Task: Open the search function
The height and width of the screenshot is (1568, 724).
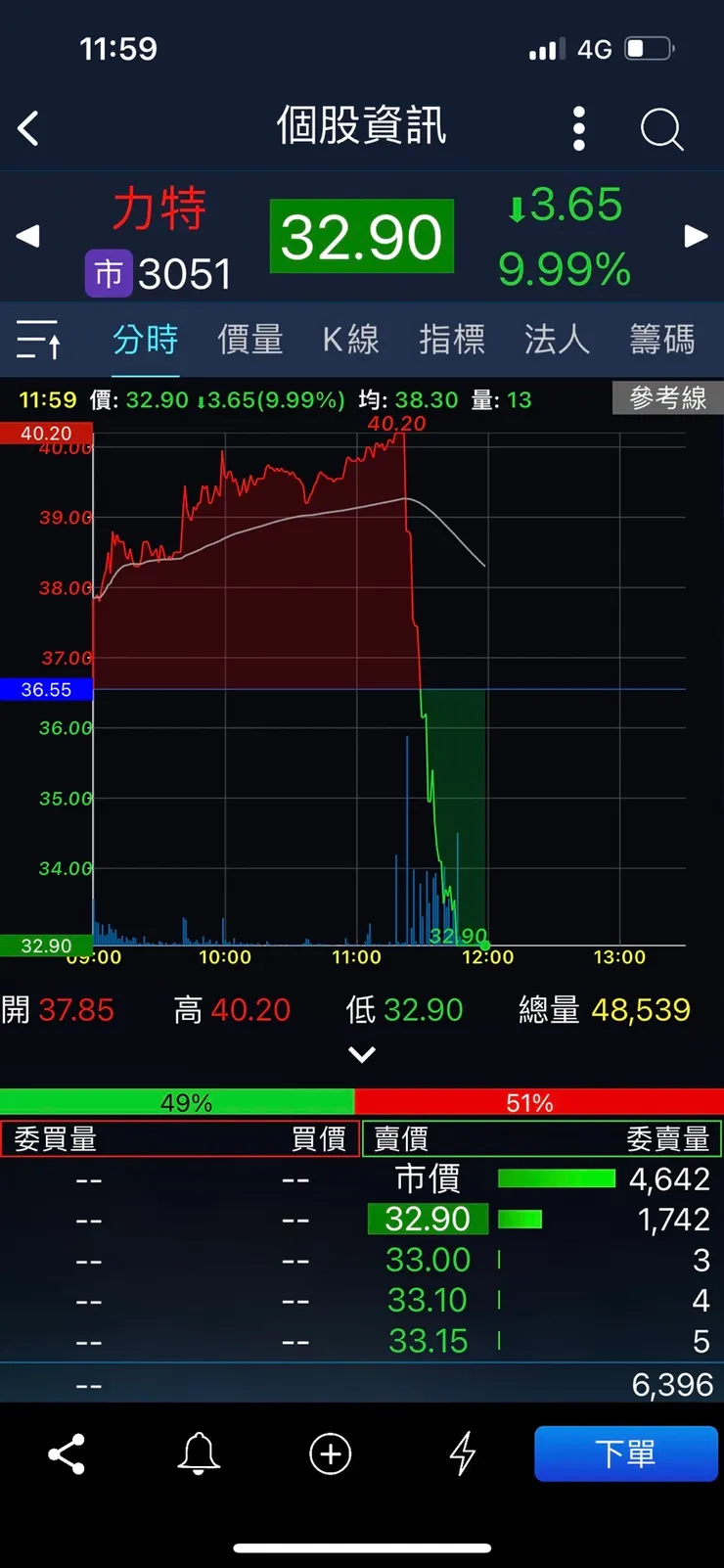Action: [x=661, y=128]
